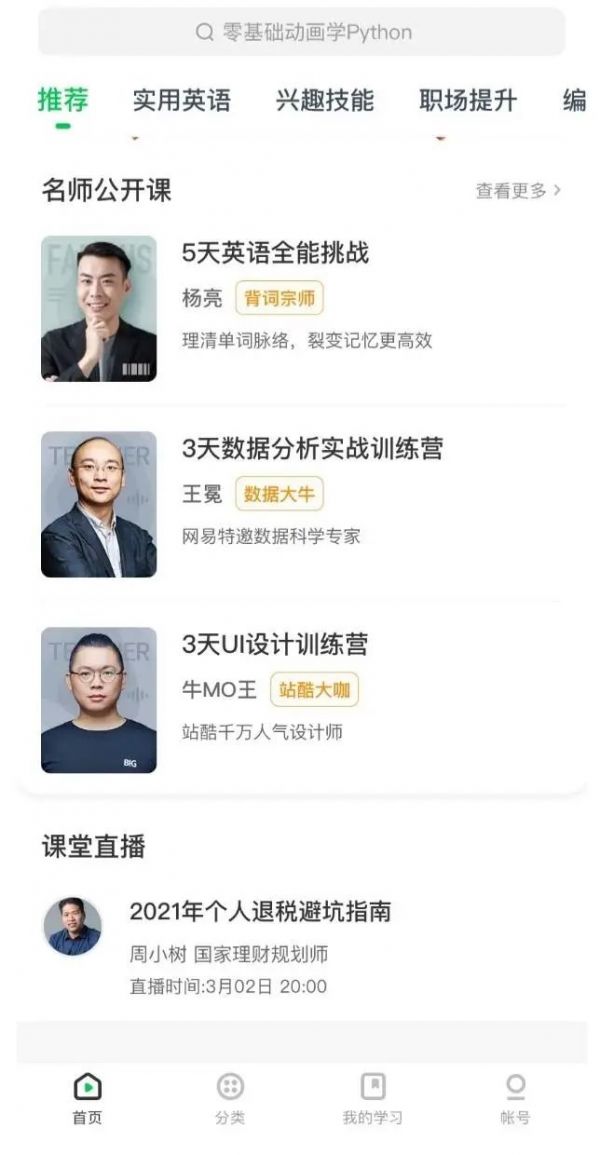Switch to the 实用英语 tab
The height and width of the screenshot is (1155, 600).
pyautogui.click(x=182, y=100)
